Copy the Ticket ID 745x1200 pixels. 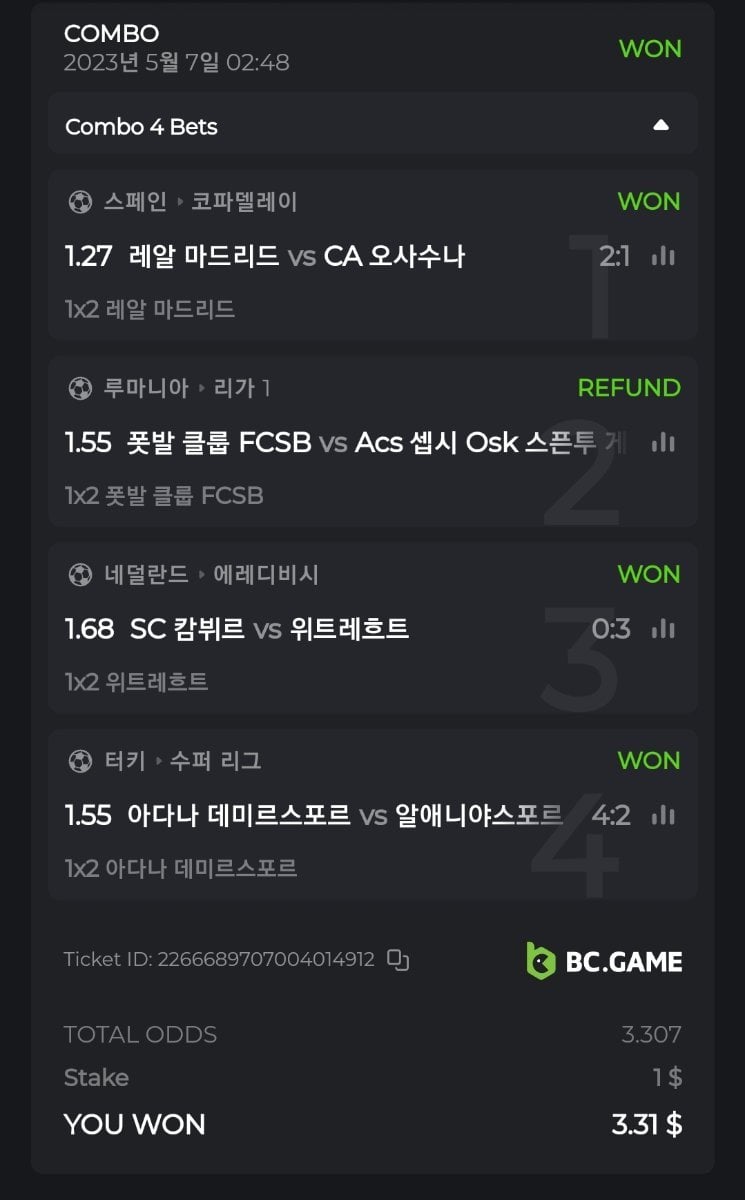398,960
